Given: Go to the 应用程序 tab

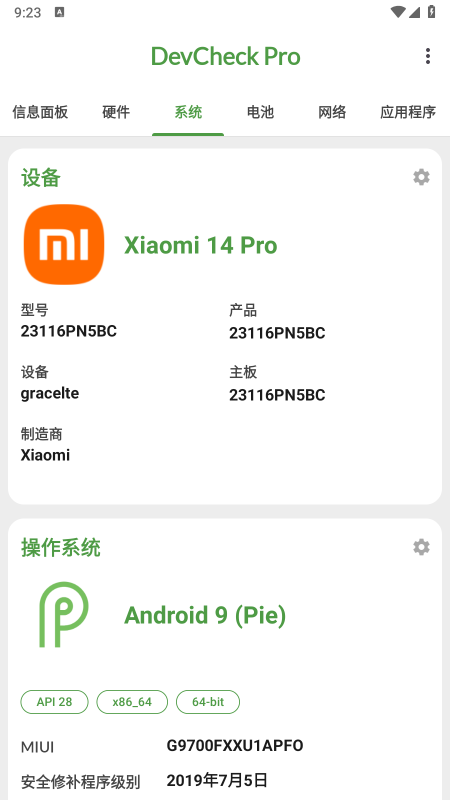Looking at the screenshot, I should [408, 112].
